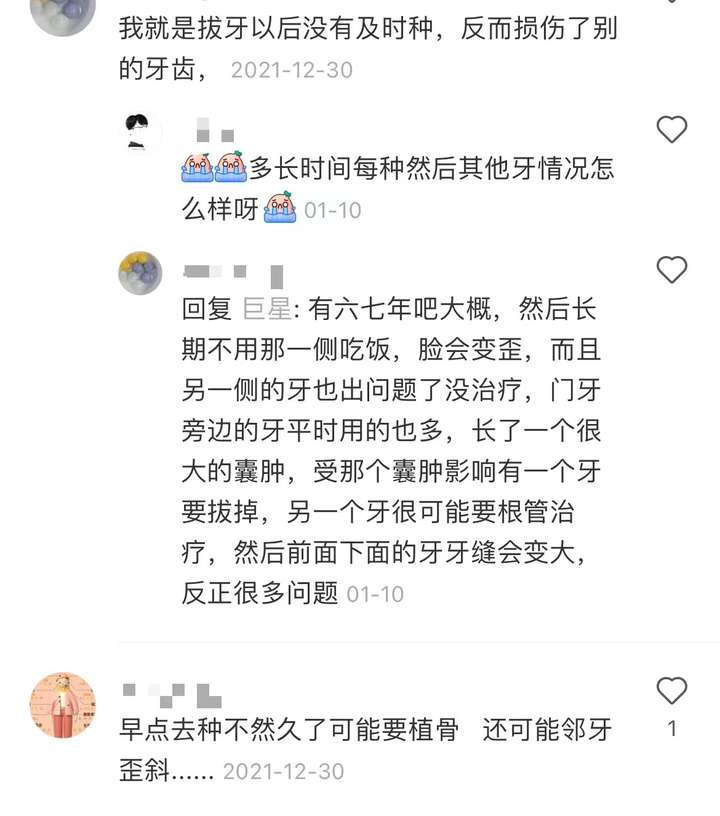Open avatar of the 多长时间每种 replier
The image size is (720, 816).
click(140, 132)
